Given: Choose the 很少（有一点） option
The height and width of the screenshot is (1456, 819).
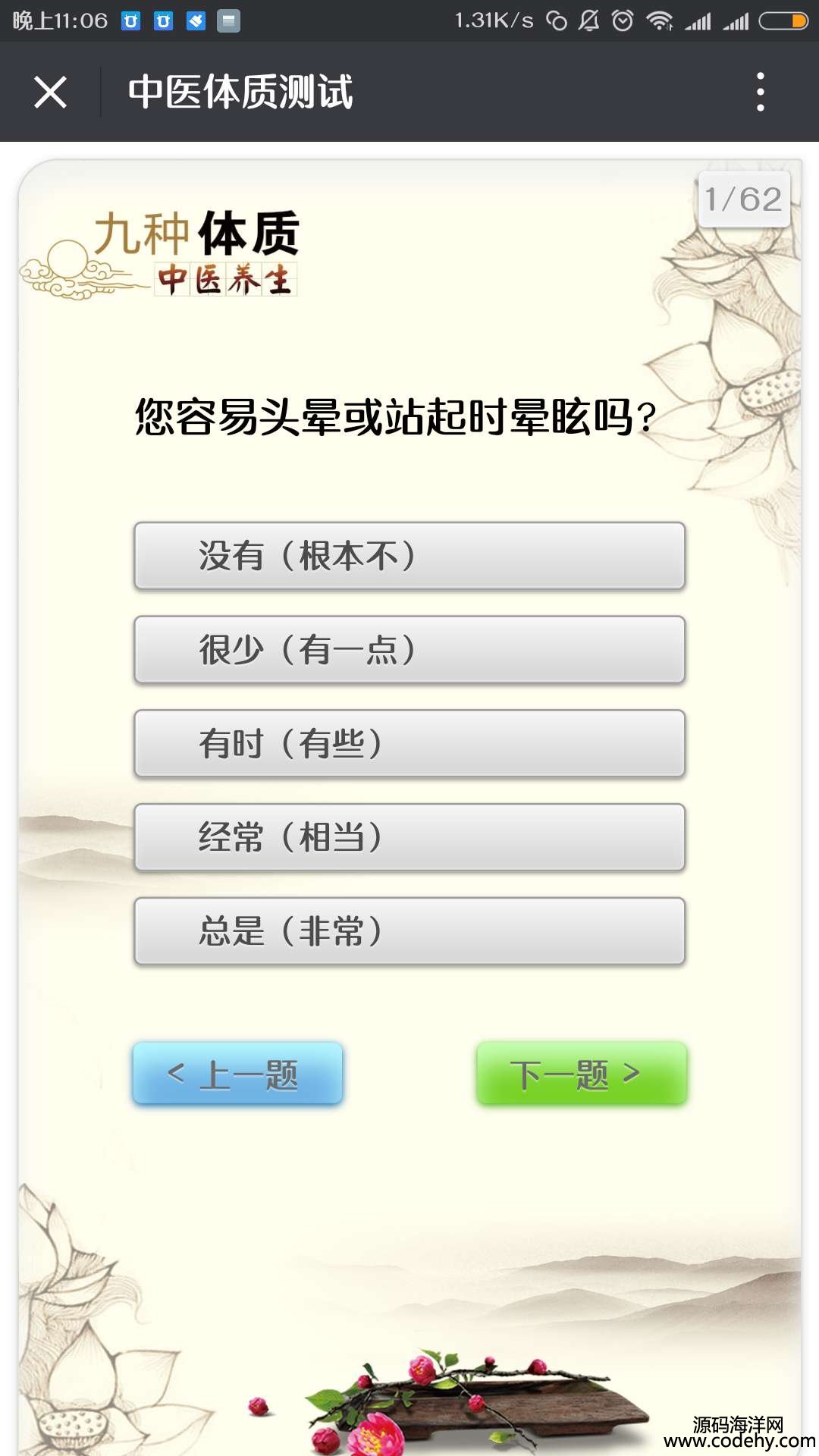Looking at the screenshot, I should click(409, 650).
